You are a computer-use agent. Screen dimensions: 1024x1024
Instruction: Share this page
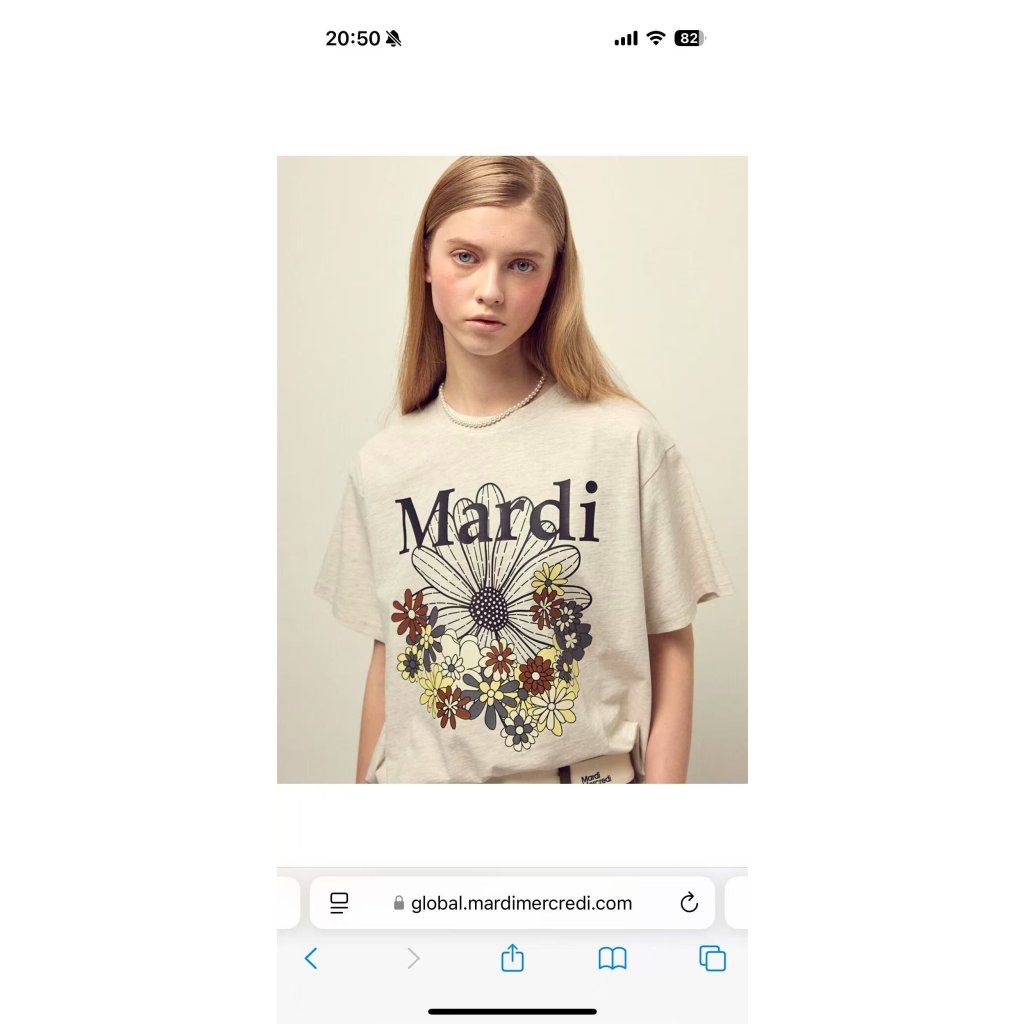pos(512,957)
